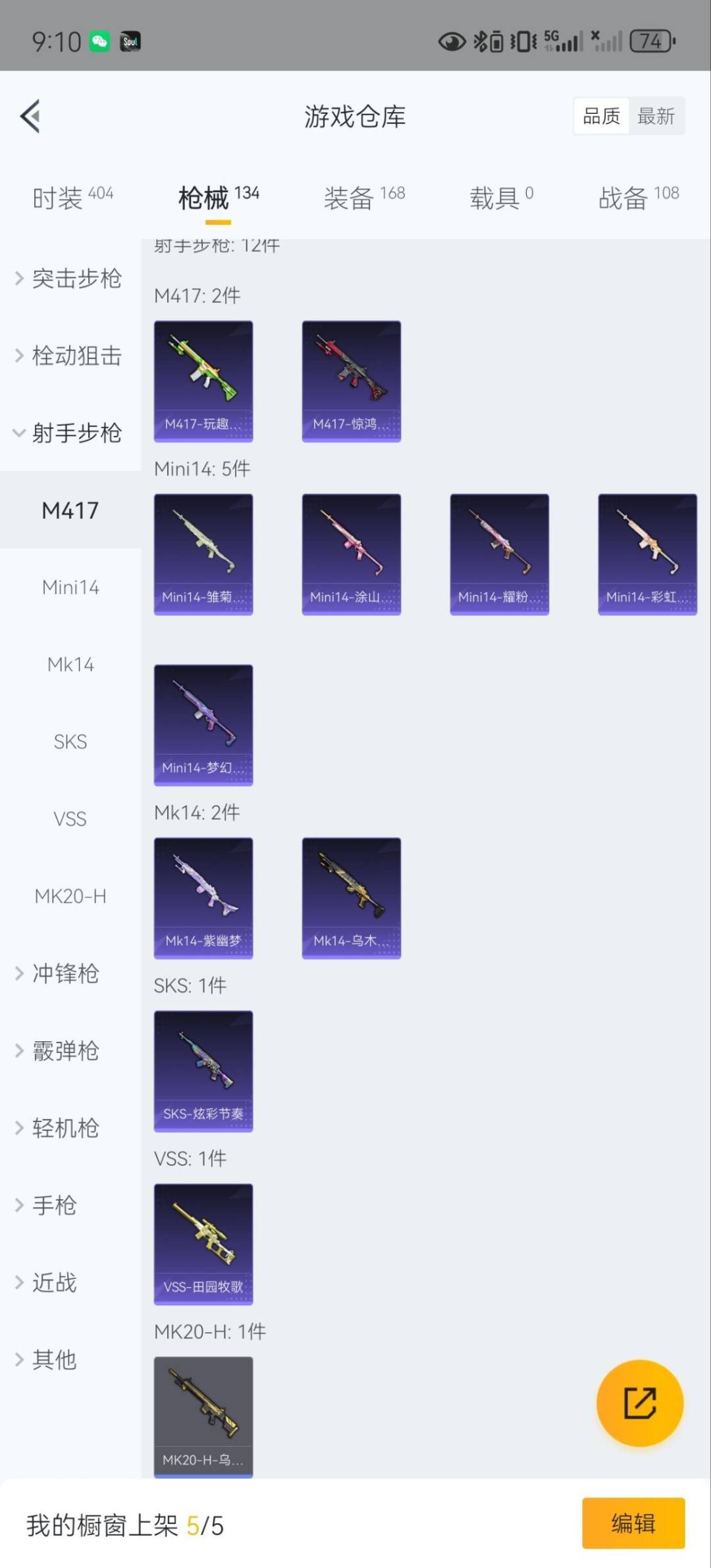Jump to SKS in the side list
This screenshot has width=711, height=1568.
click(70, 742)
